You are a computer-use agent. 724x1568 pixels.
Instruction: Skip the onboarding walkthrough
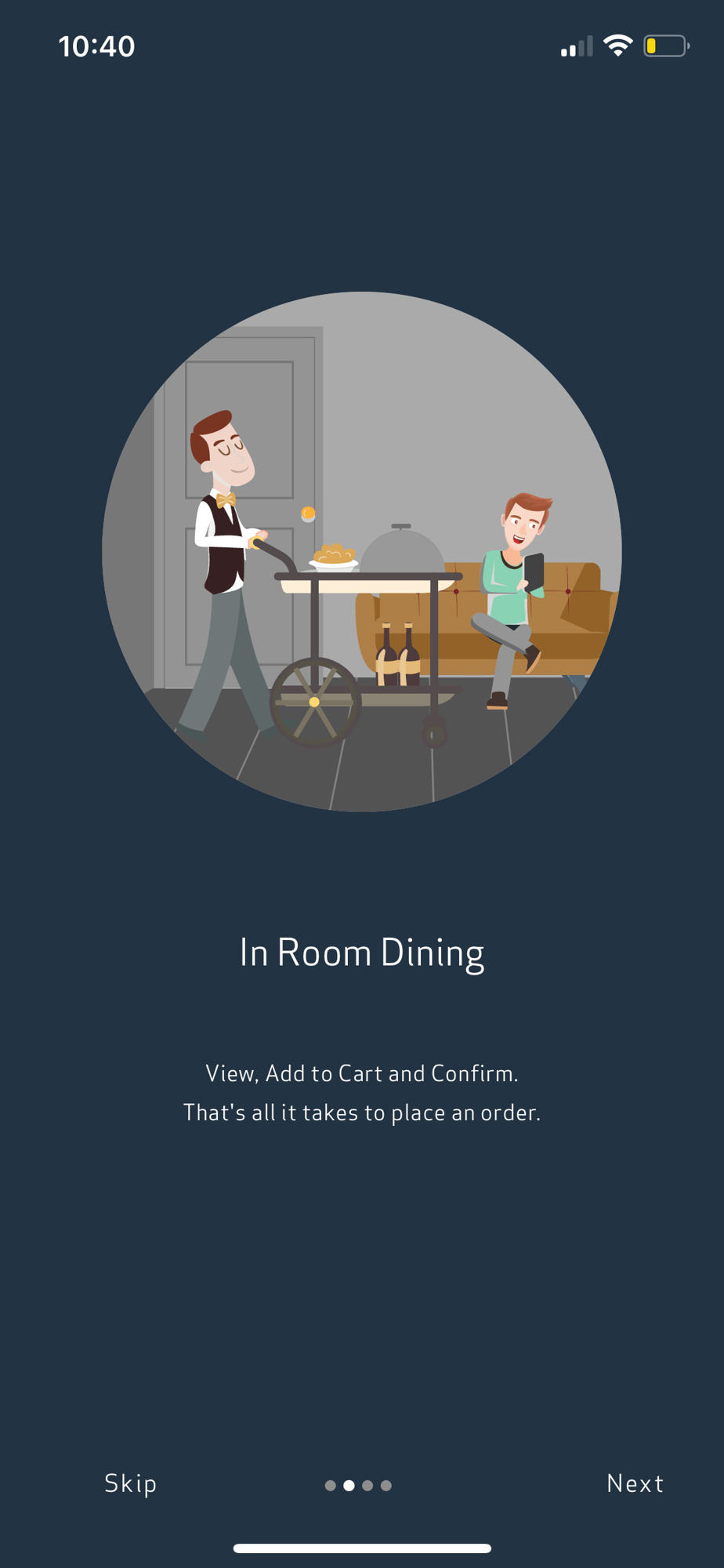pos(131,1483)
